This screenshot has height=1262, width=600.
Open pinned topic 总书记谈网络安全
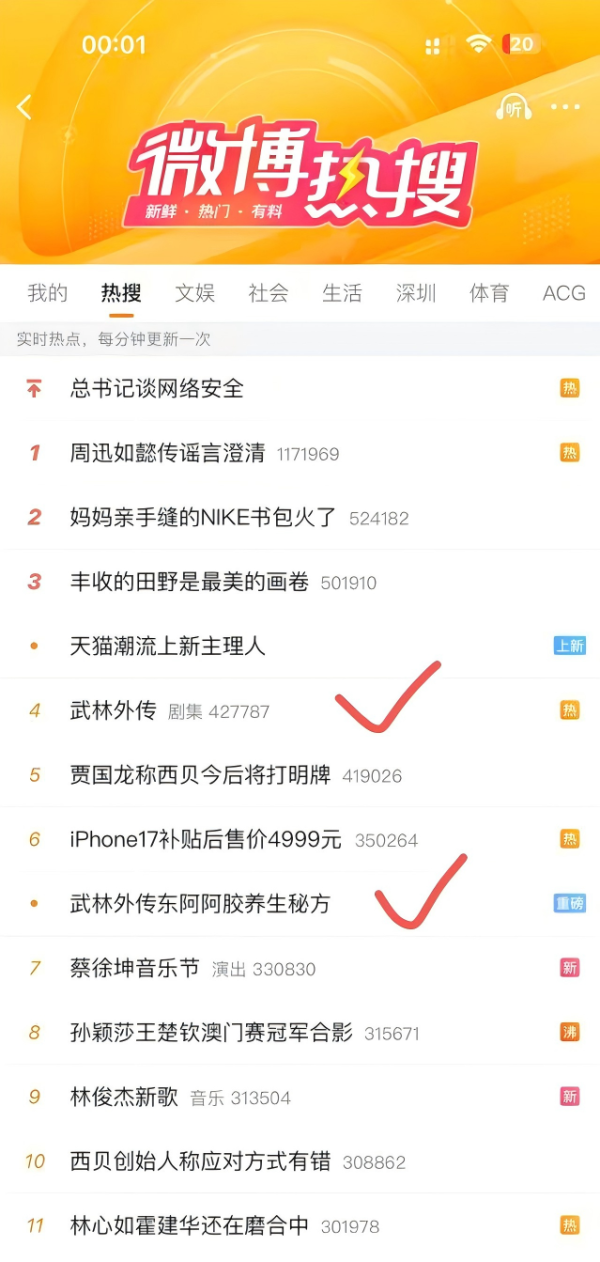coord(157,389)
